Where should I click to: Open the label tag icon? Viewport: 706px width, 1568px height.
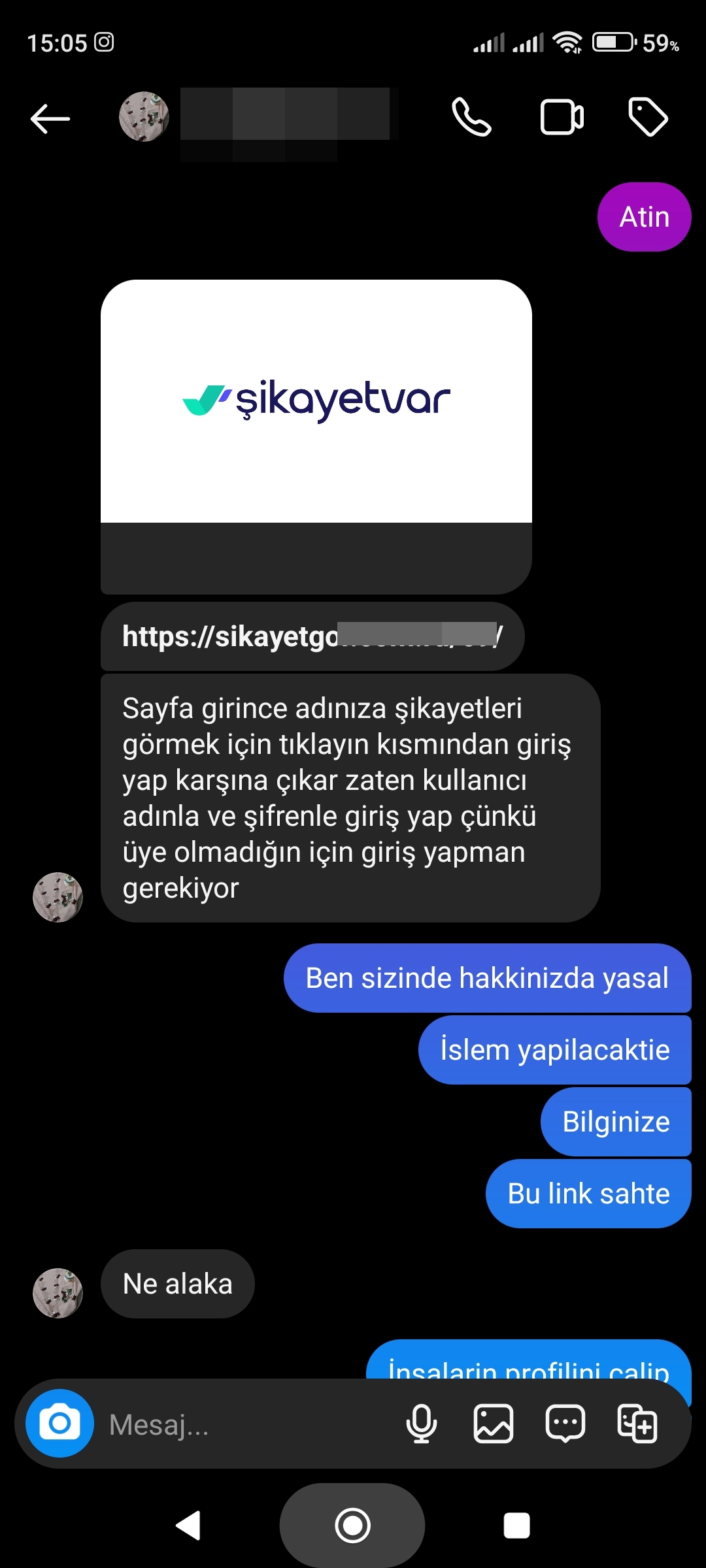647,118
